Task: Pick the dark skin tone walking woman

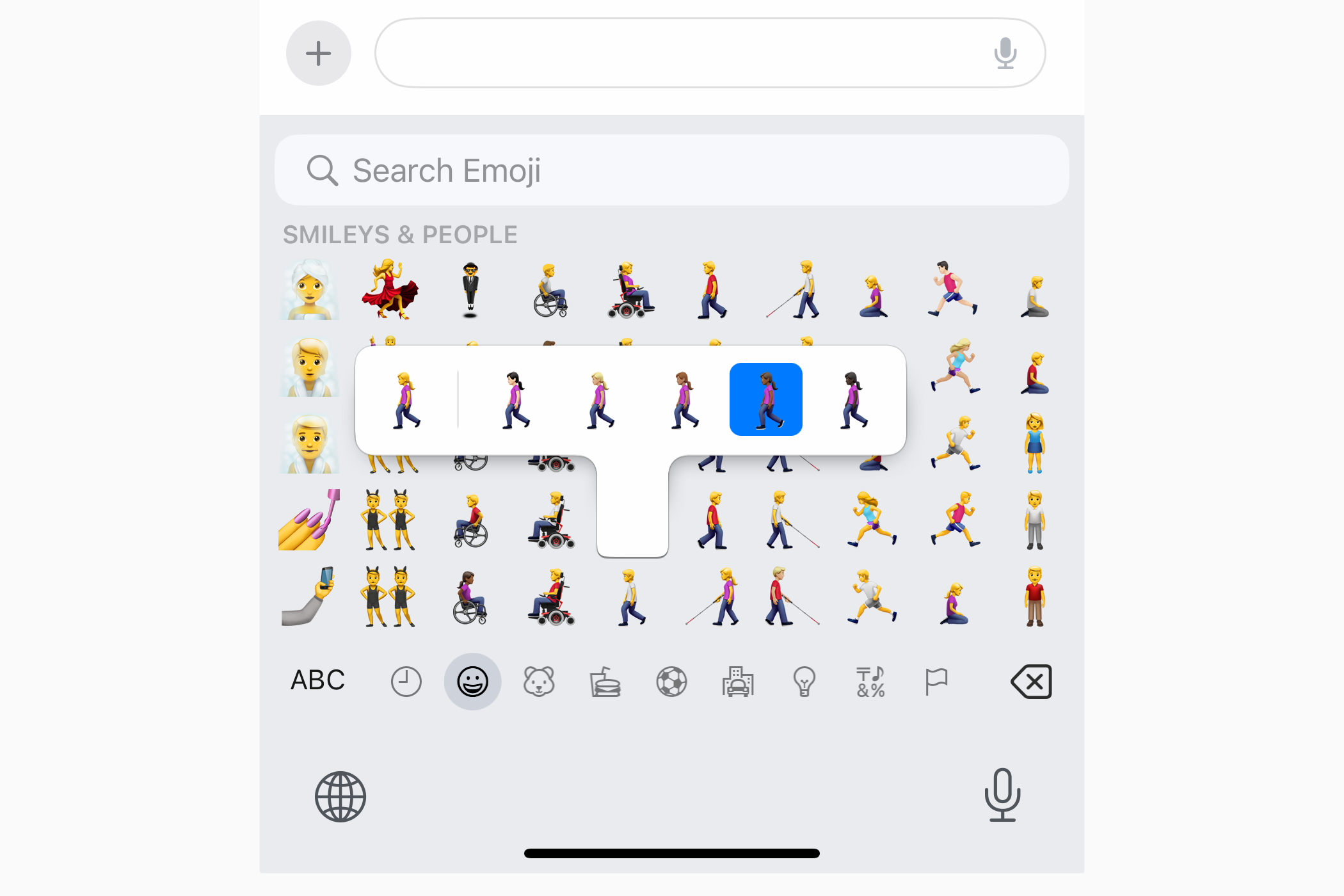Action: coord(853,400)
